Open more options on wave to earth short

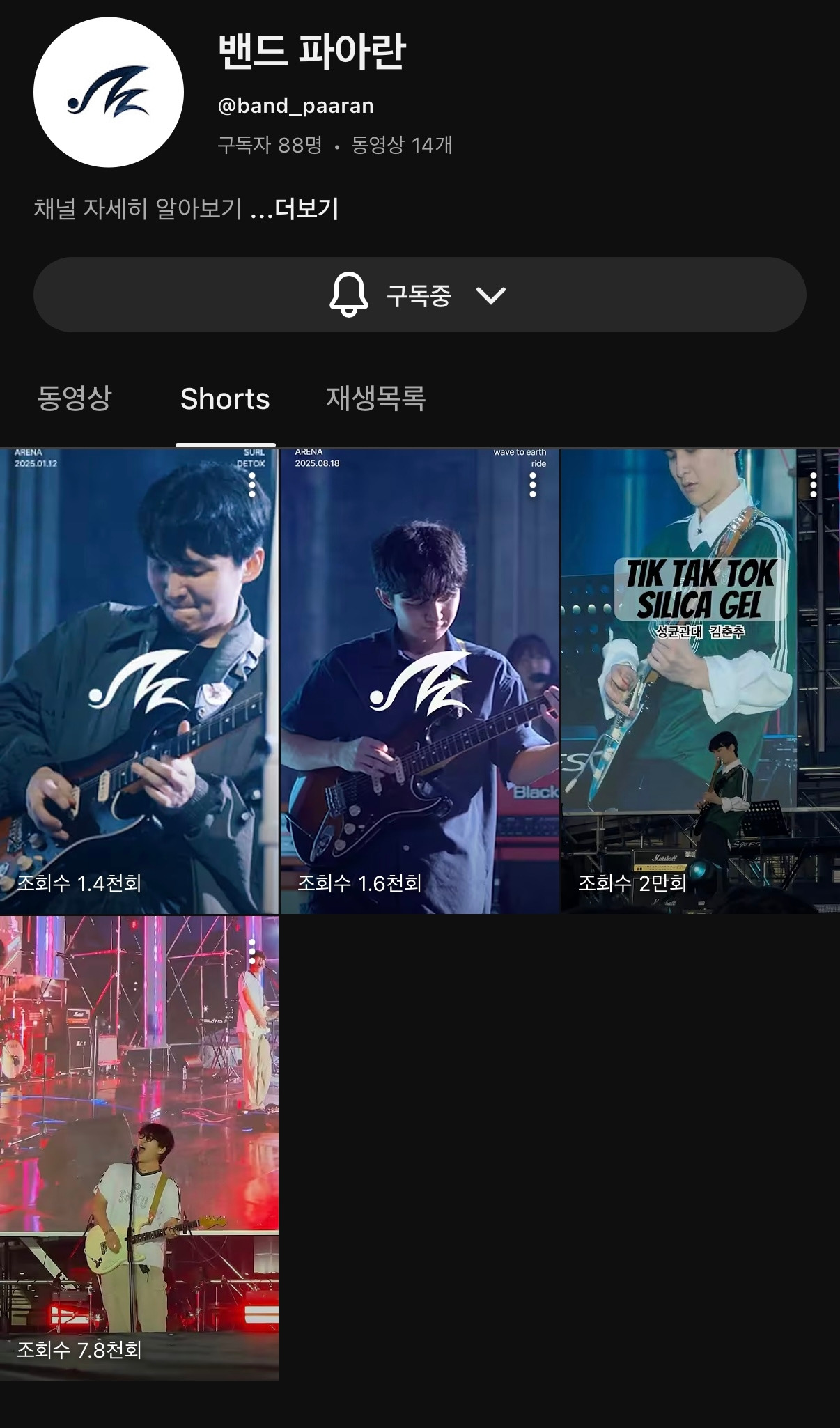(x=533, y=485)
